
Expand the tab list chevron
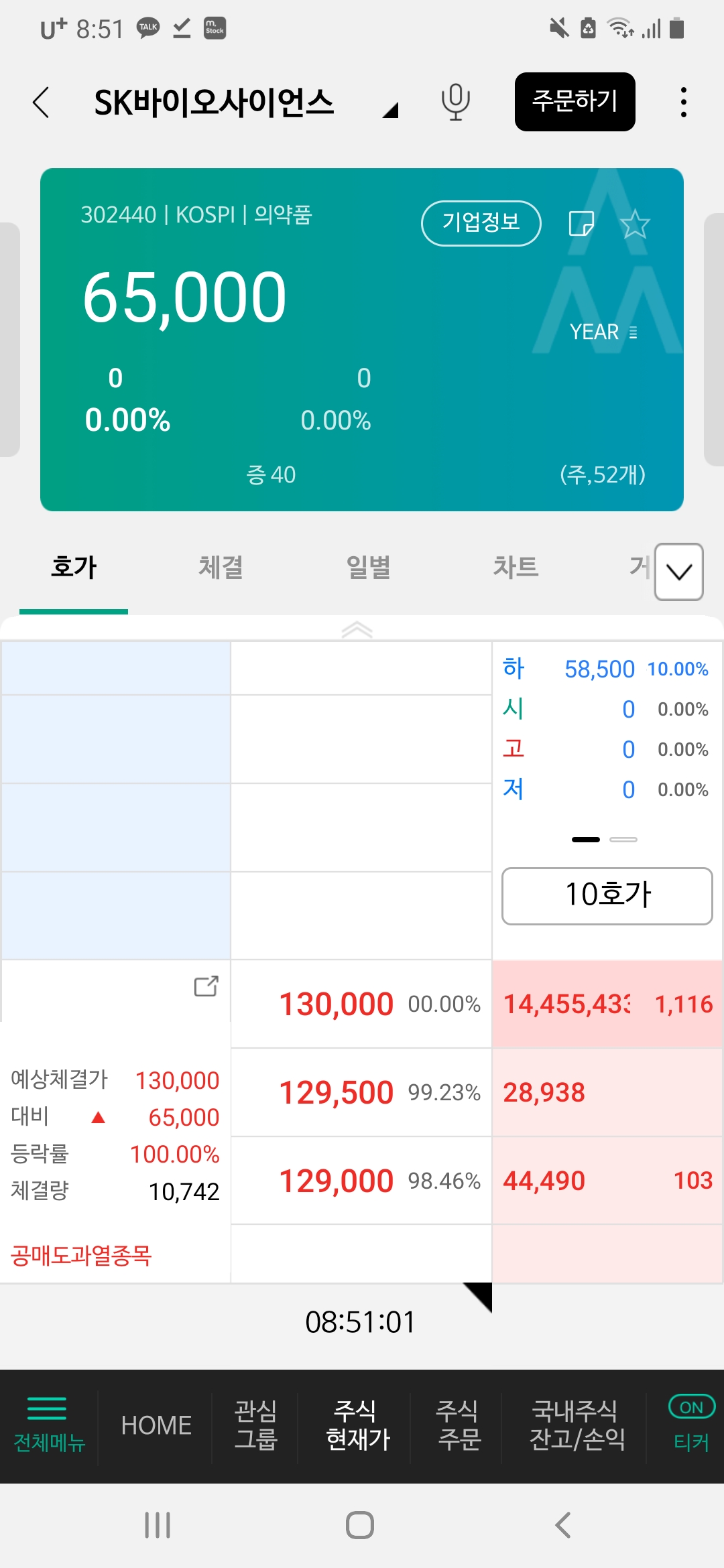[678, 572]
